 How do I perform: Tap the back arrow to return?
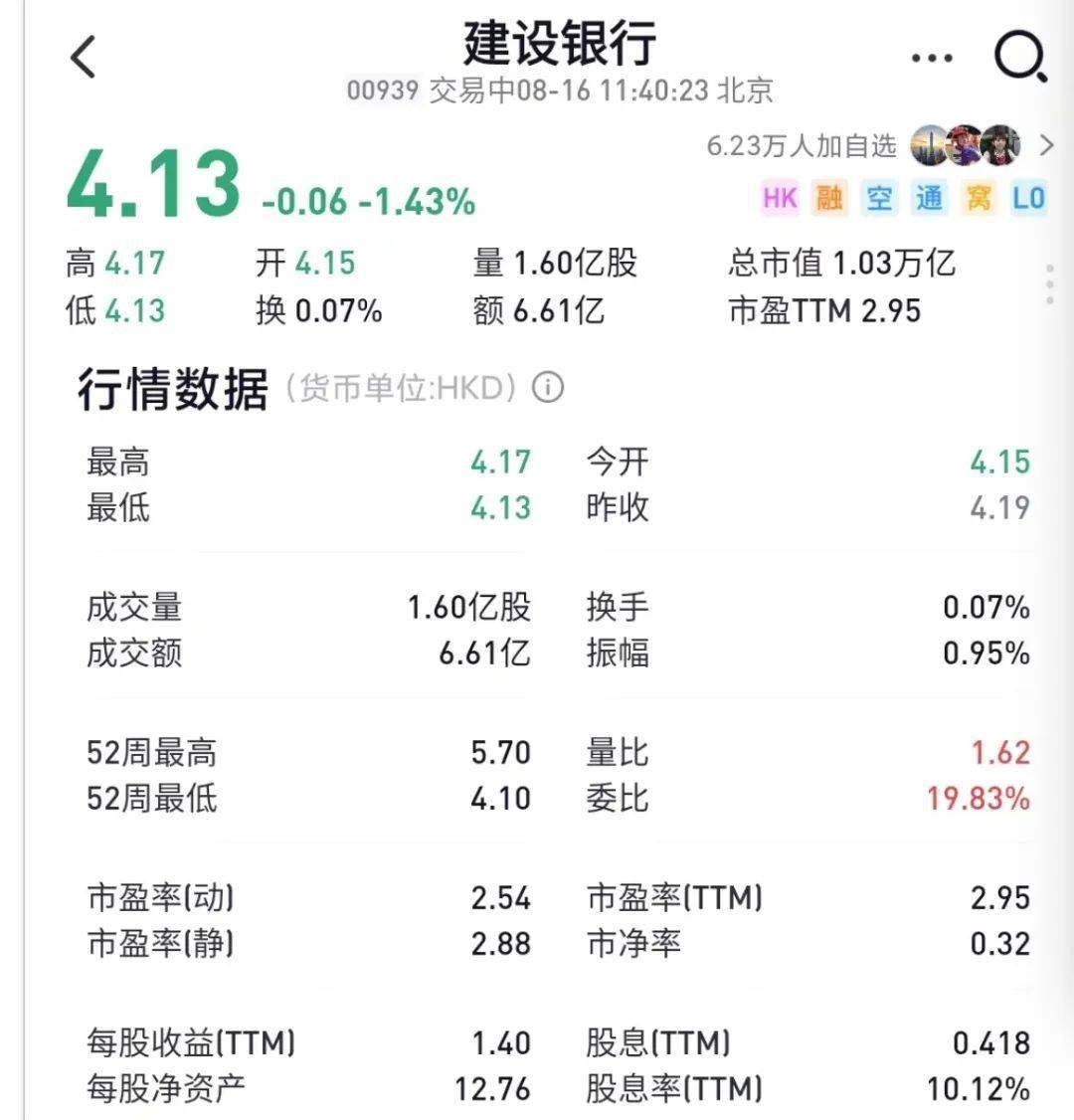(x=82, y=57)
